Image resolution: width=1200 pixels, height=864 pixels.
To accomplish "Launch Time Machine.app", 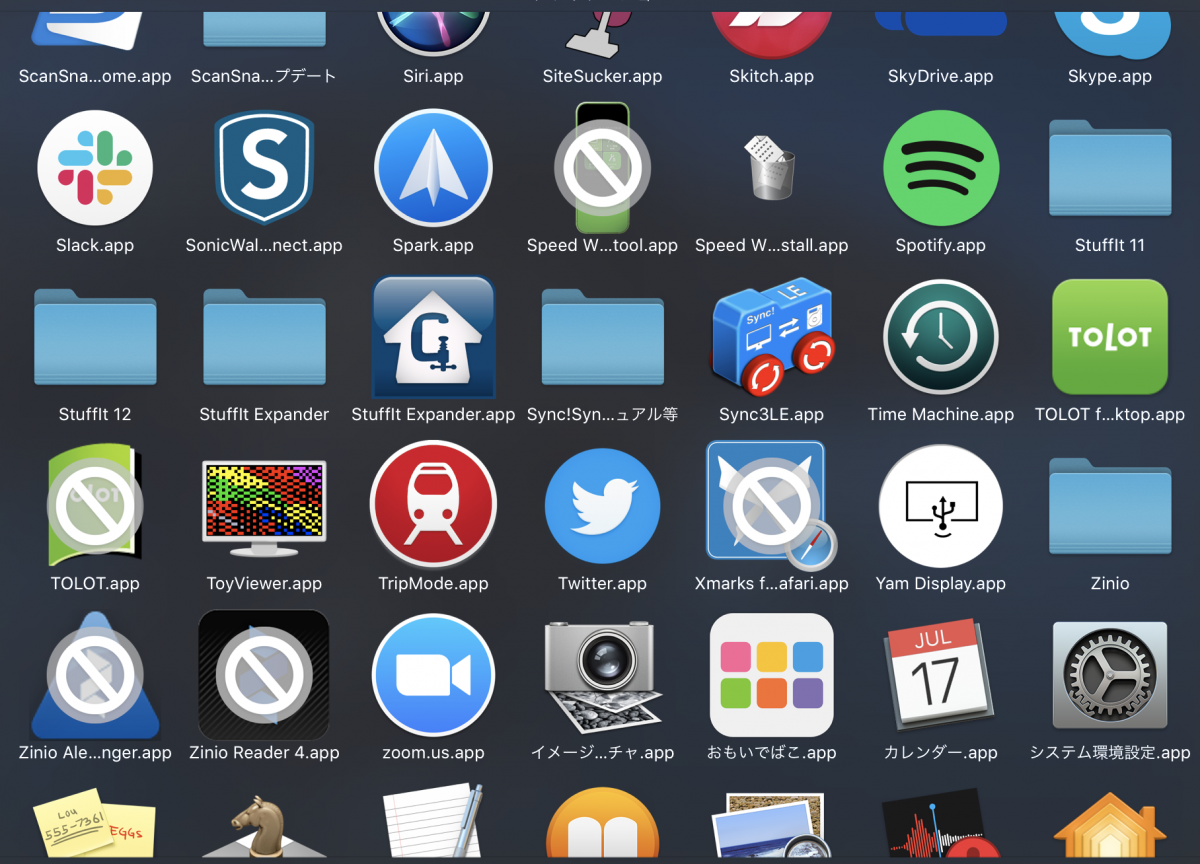I will pyautogui.click(x=941, y=337).
